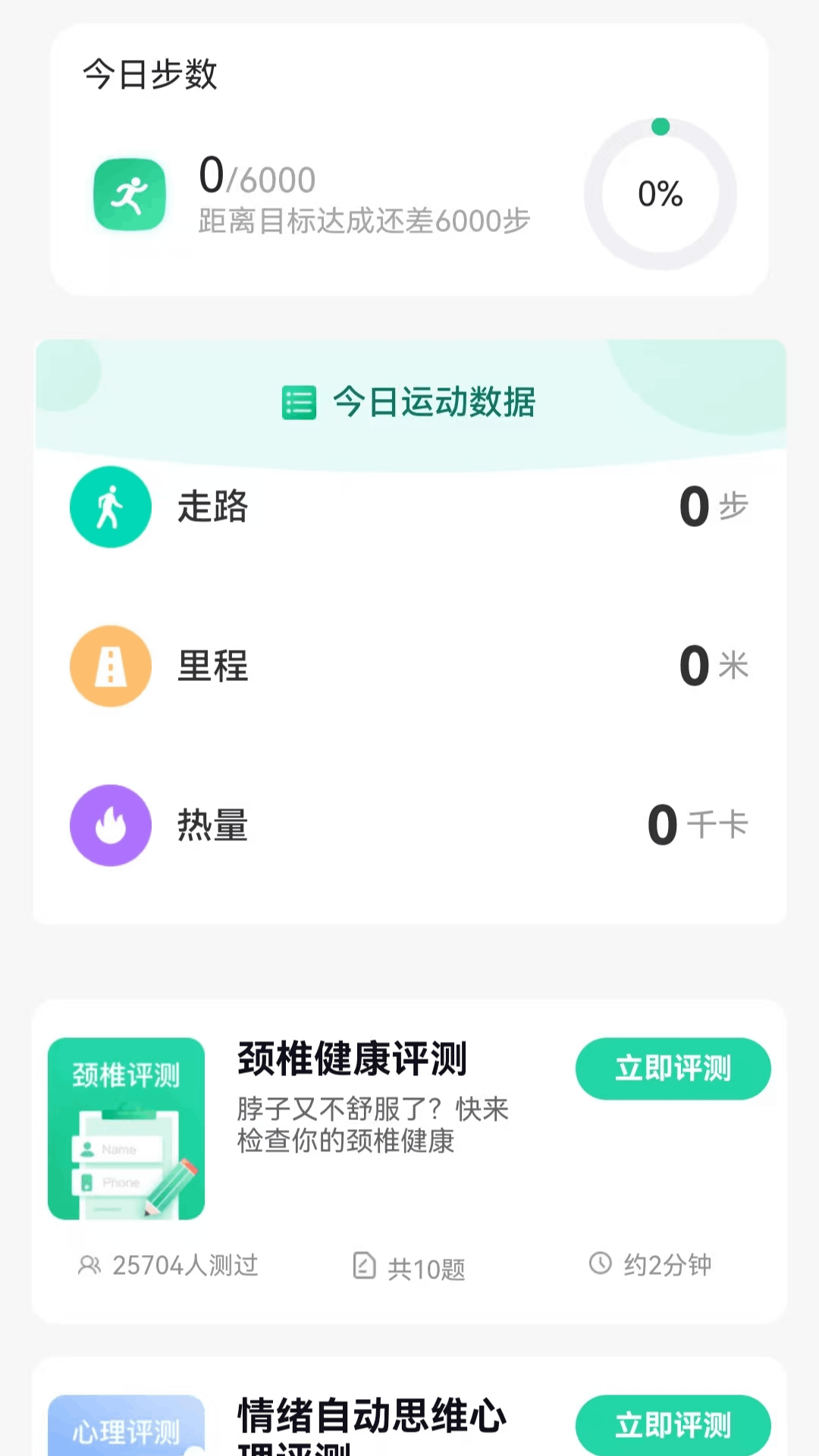The height and width of the screenshot is (1456, 819).
Task: Click the clock icon beside 约2分钟
Action: [x=601, y=1265]
